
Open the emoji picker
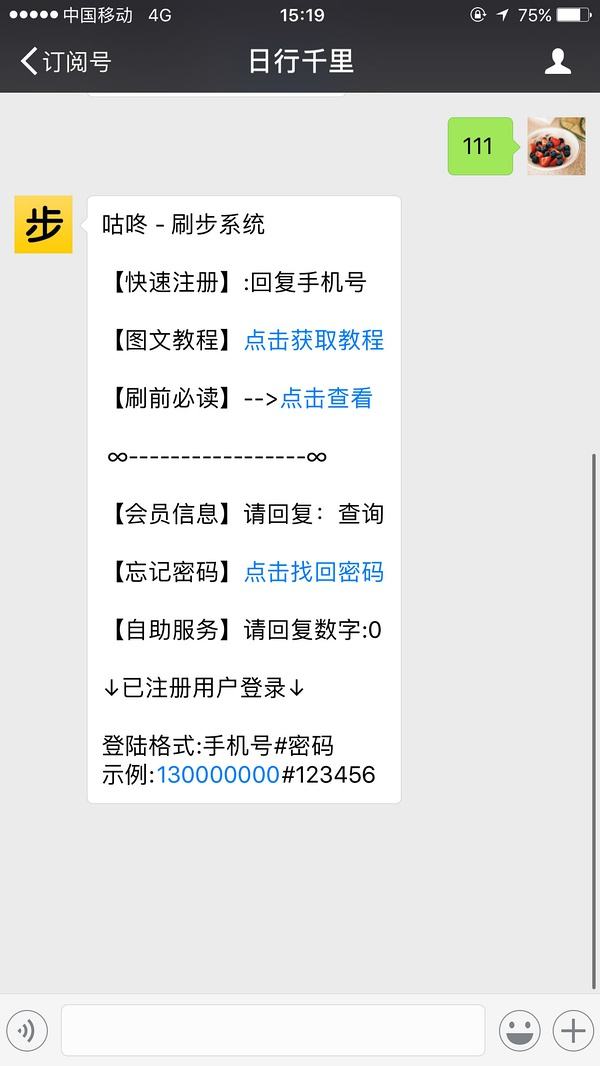pos(519,1030)
